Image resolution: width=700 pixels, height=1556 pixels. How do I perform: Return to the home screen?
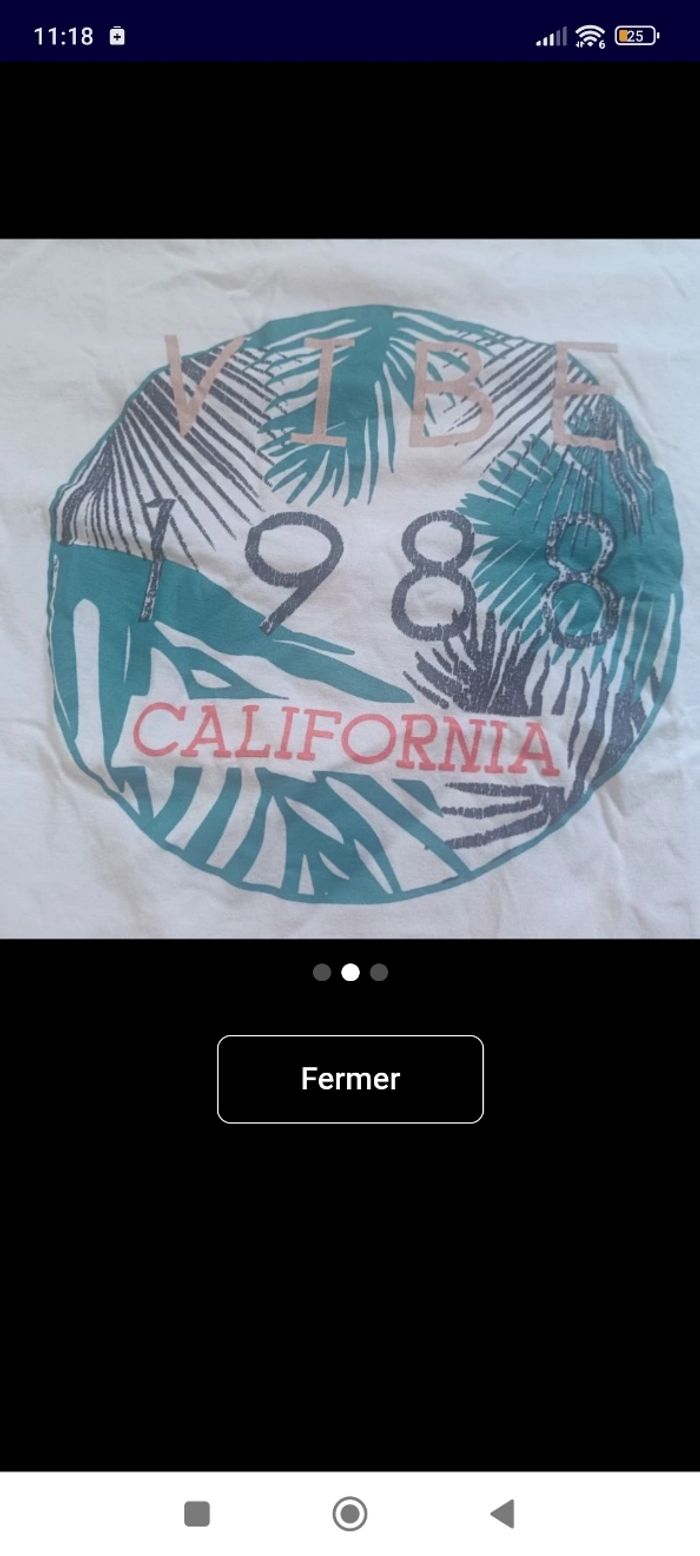coord(350,1514)
